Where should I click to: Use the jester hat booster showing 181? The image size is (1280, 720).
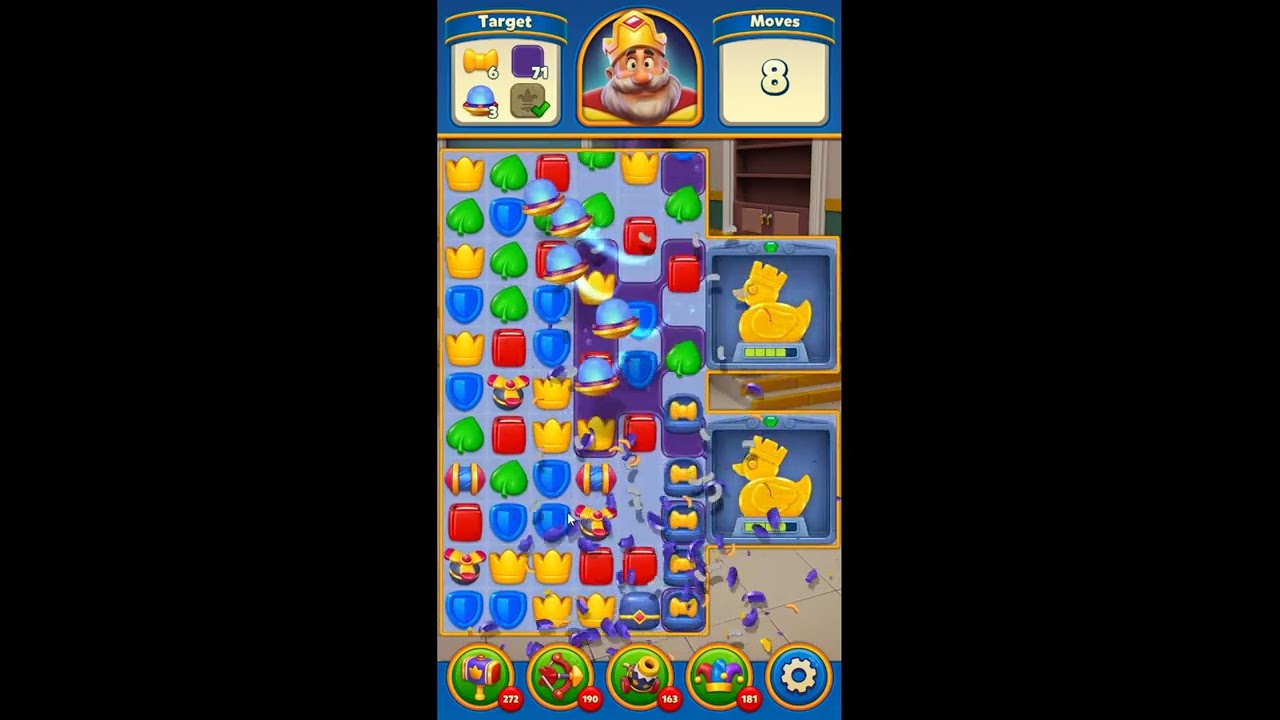click(718, 677)
